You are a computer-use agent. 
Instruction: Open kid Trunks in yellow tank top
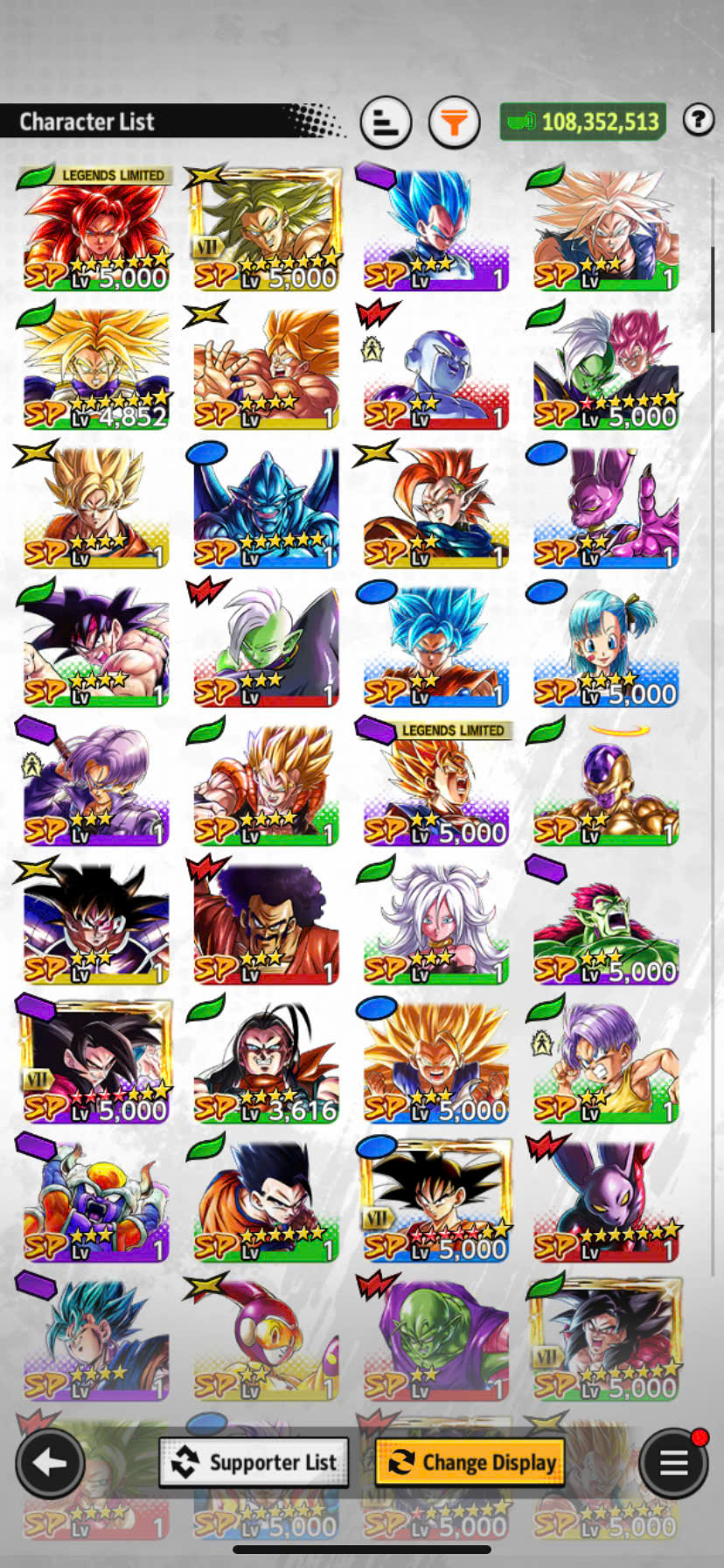coord(605,1063)
